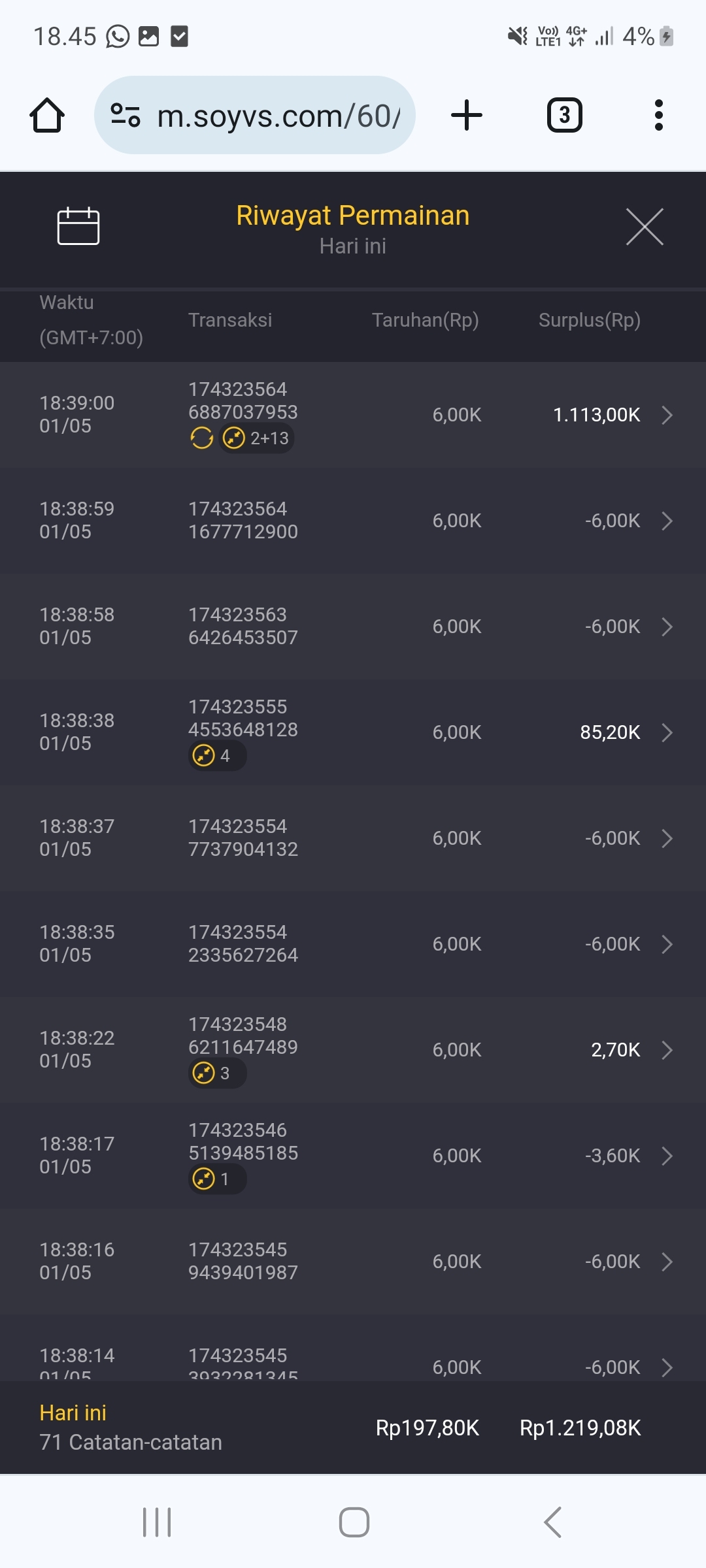Viewport: 706px width, 1568px height.
Task: Show the 3 open browser tabs
Action: [564, 116]
